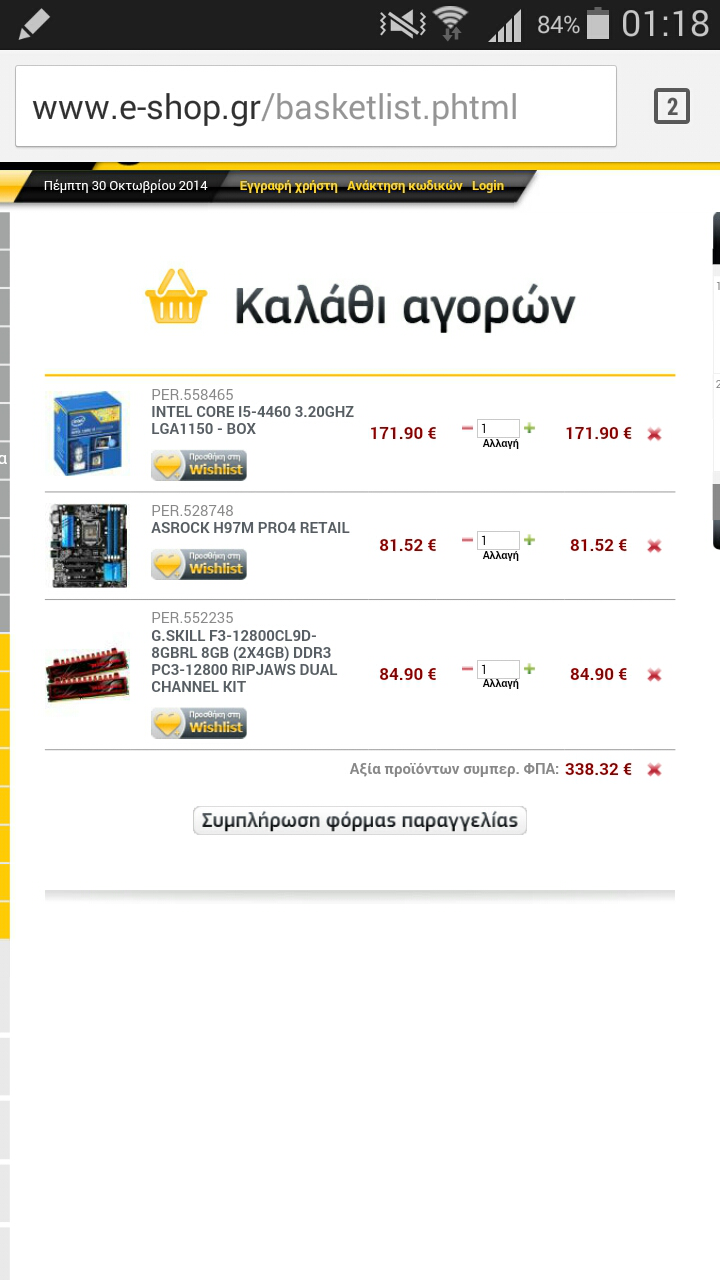Tap the browser URL address bar
The height and width of the screenshot is (1280, 720).
316,106
